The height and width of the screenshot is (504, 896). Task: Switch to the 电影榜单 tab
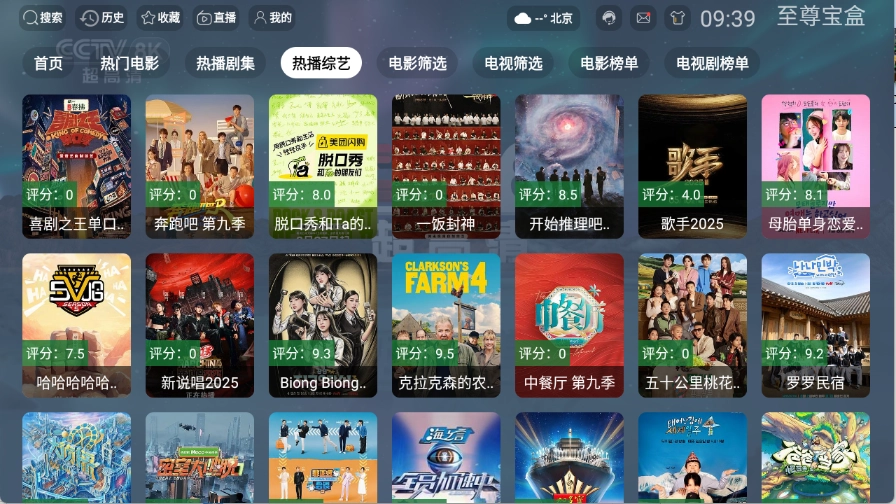[x=610, y=63]
